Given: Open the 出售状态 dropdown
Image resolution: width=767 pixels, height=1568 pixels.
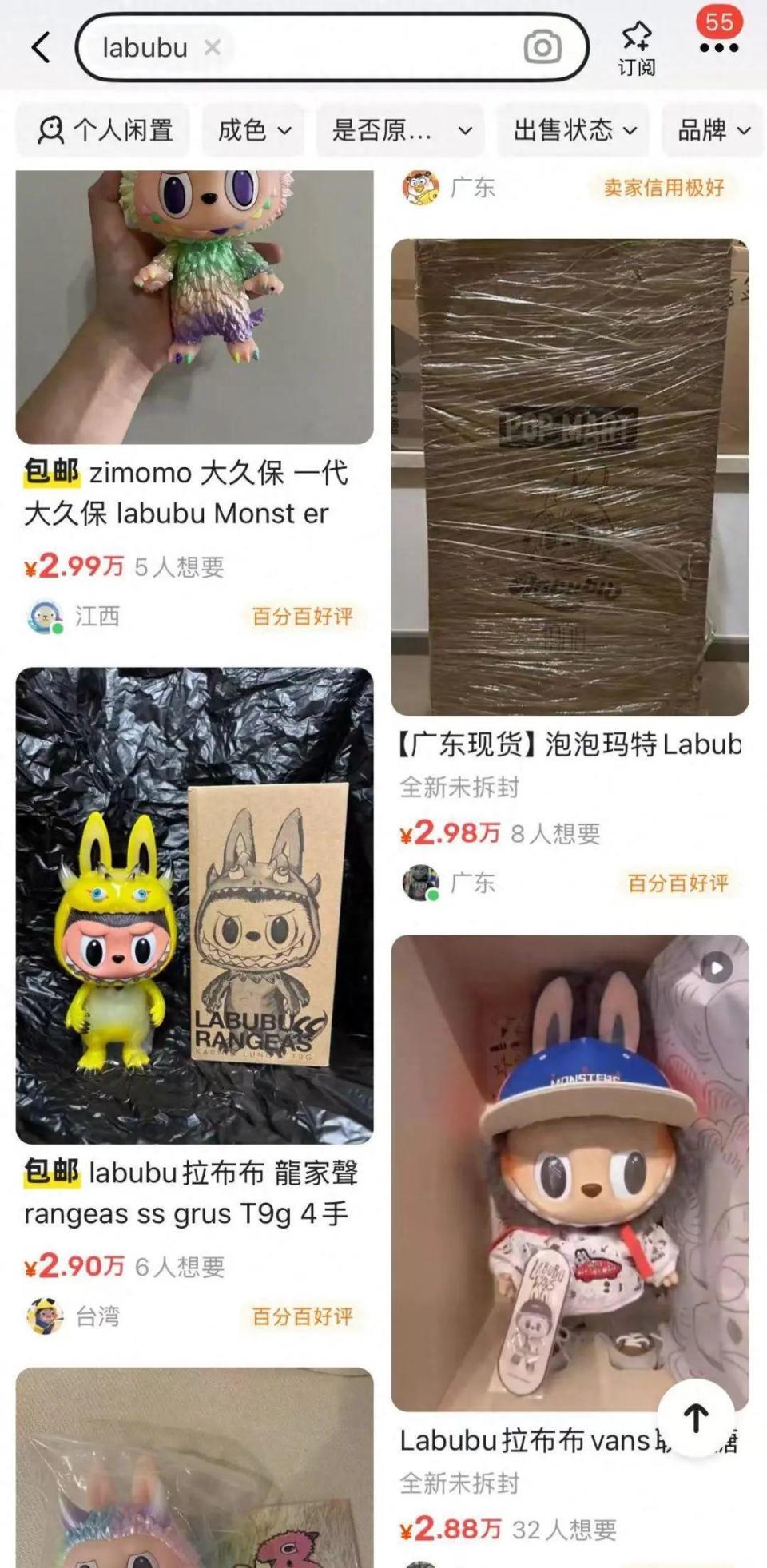Looking at the screenshot, I should (x=574, y=131).
